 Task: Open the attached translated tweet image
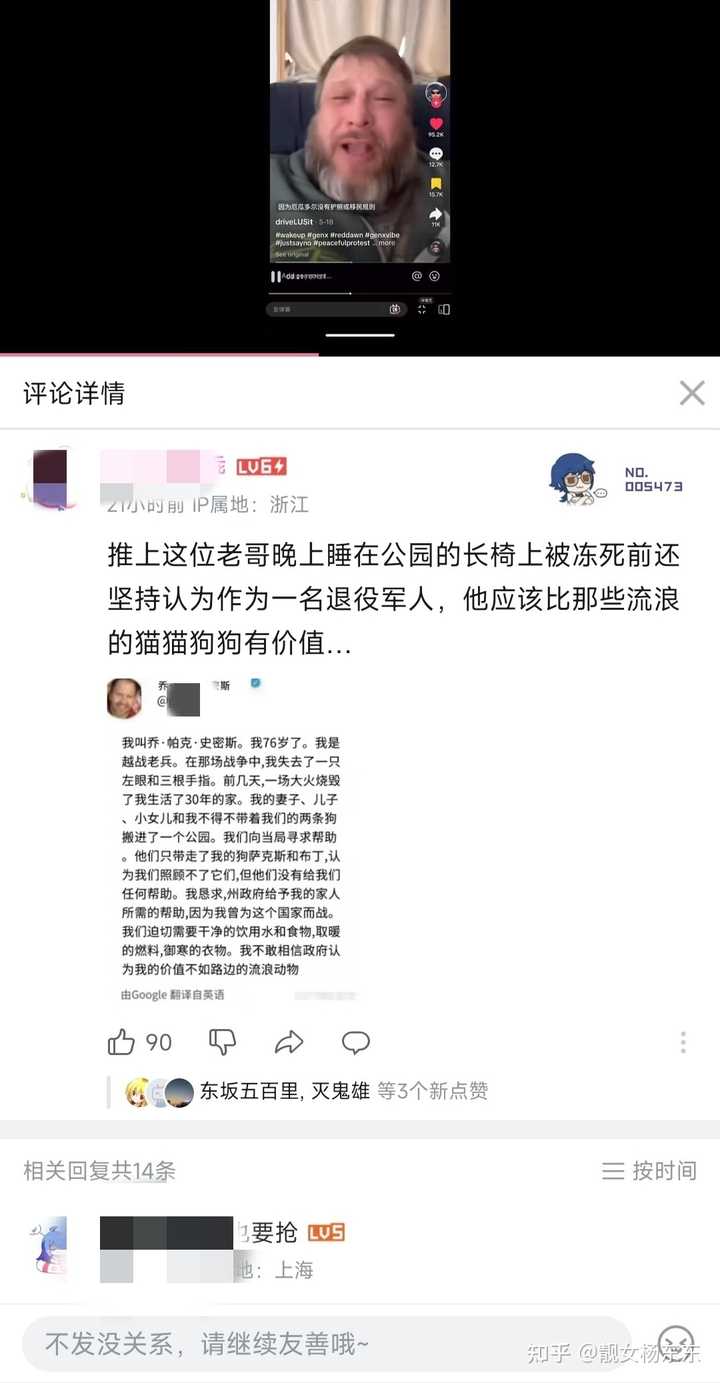click(x=232, y=839)
